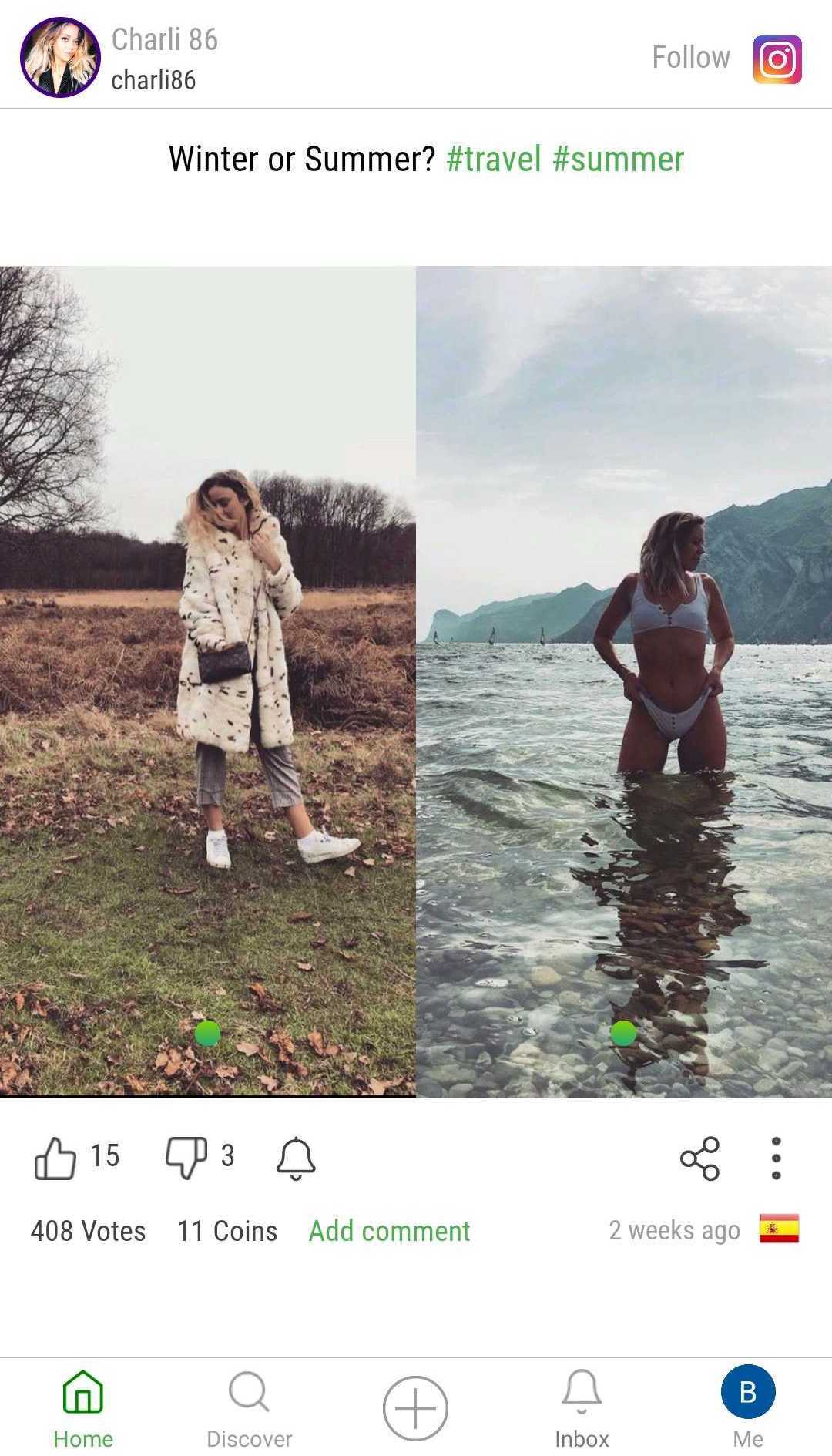Open the Instagram link icon
This screenshot has height=1456, width=832.
pyautogui.click(x=777, y=59)
